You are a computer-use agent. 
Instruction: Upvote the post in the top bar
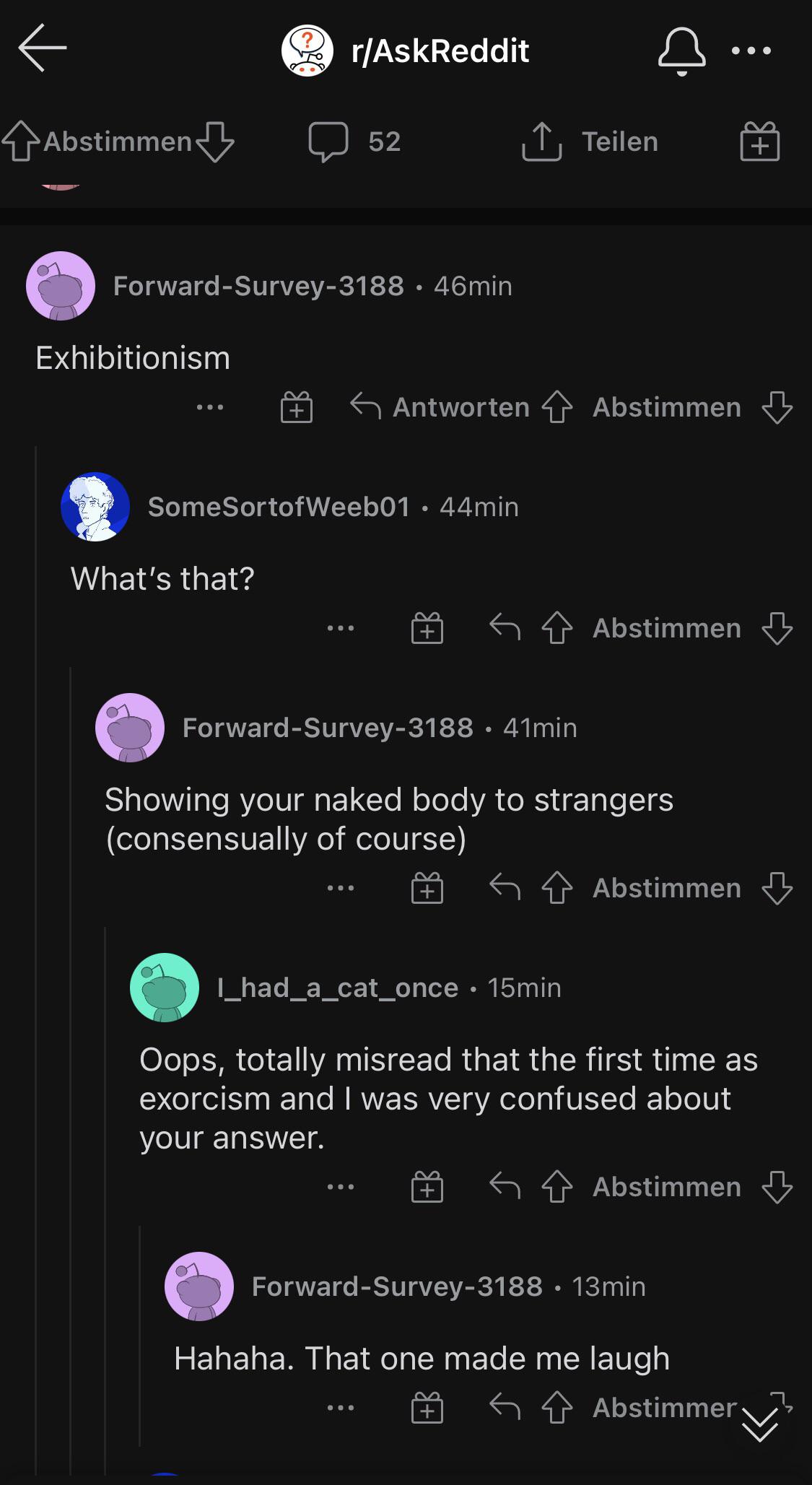21,141
